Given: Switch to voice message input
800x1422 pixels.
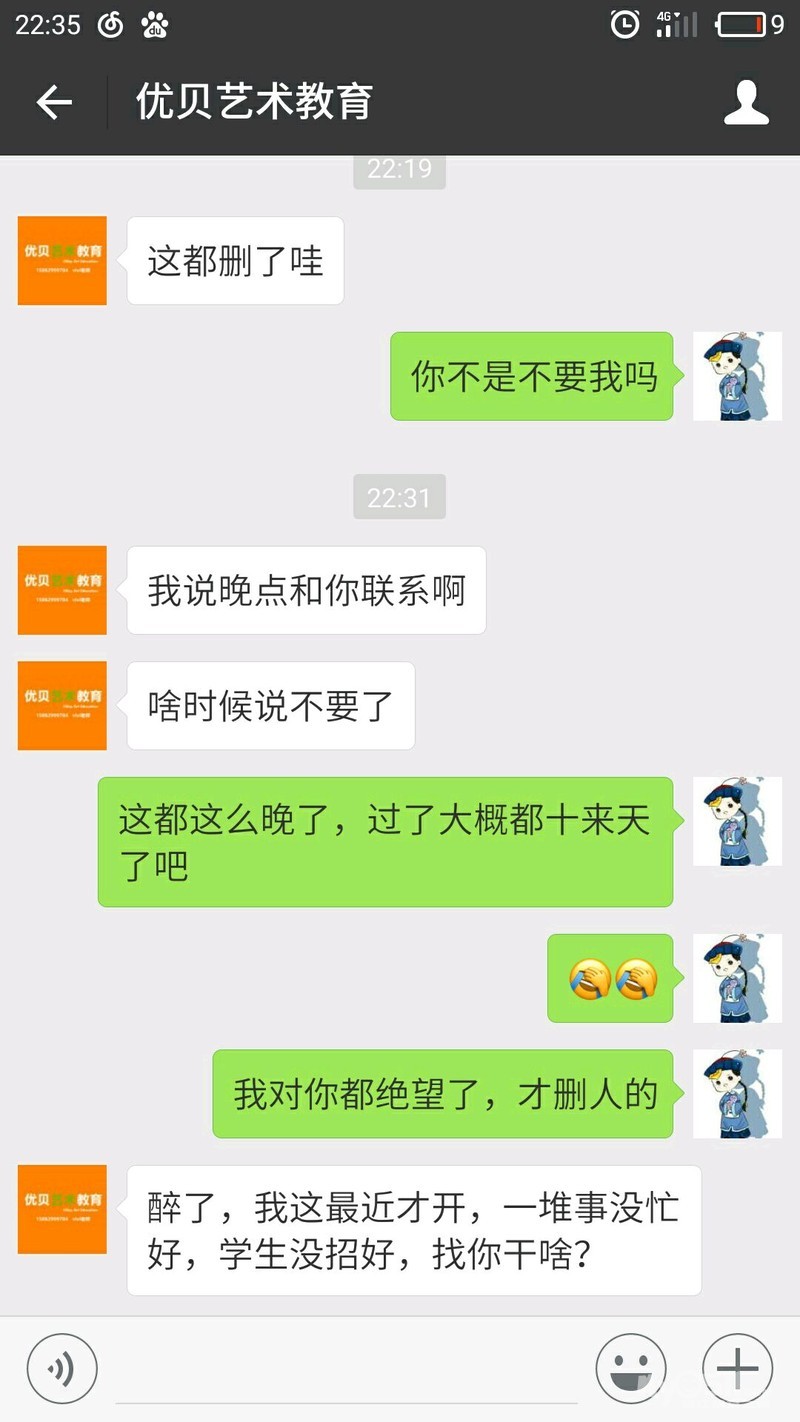Looking at the screenshot, I should click(x=62, y=1369).
